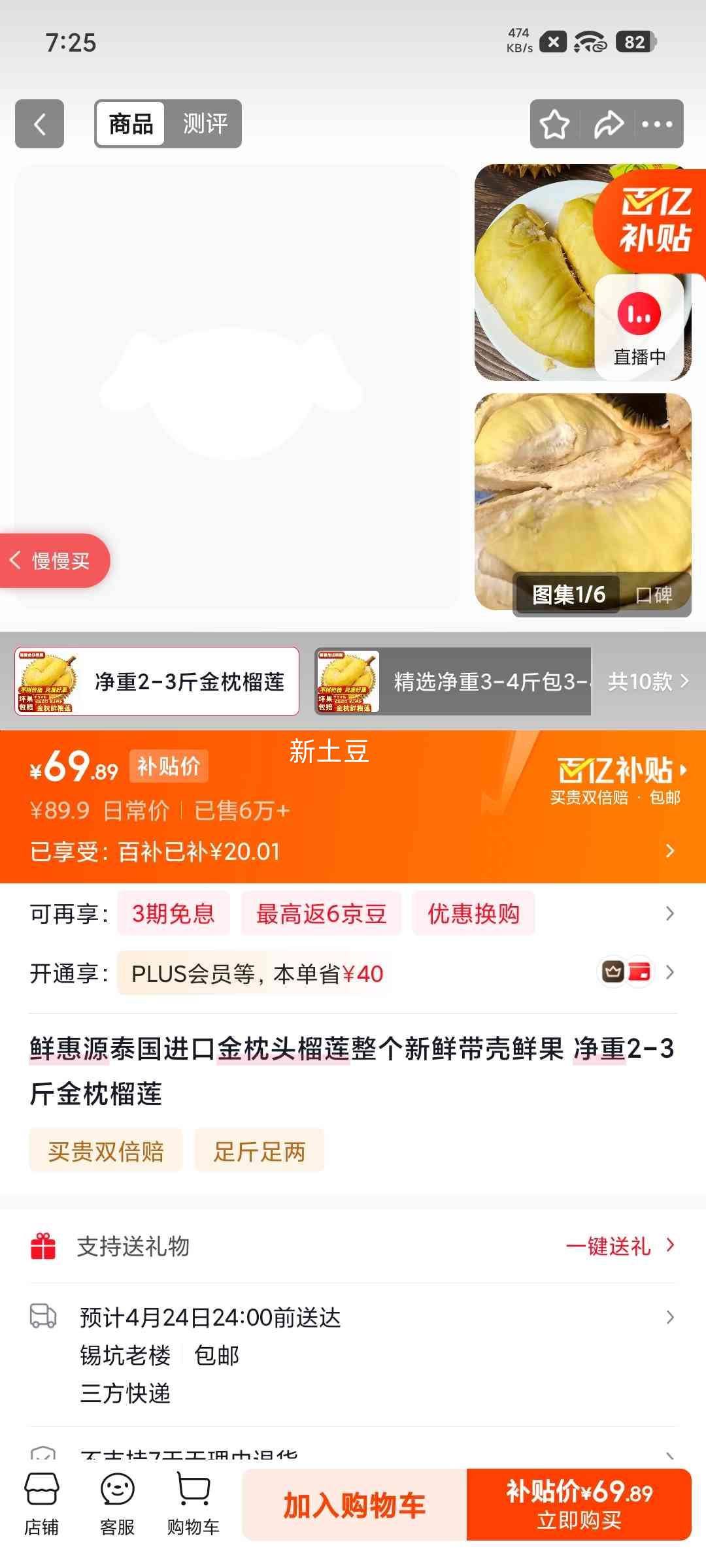
Task: Expand the 百补已补¥20.01 subsidy details
Action: pos(353,851)
